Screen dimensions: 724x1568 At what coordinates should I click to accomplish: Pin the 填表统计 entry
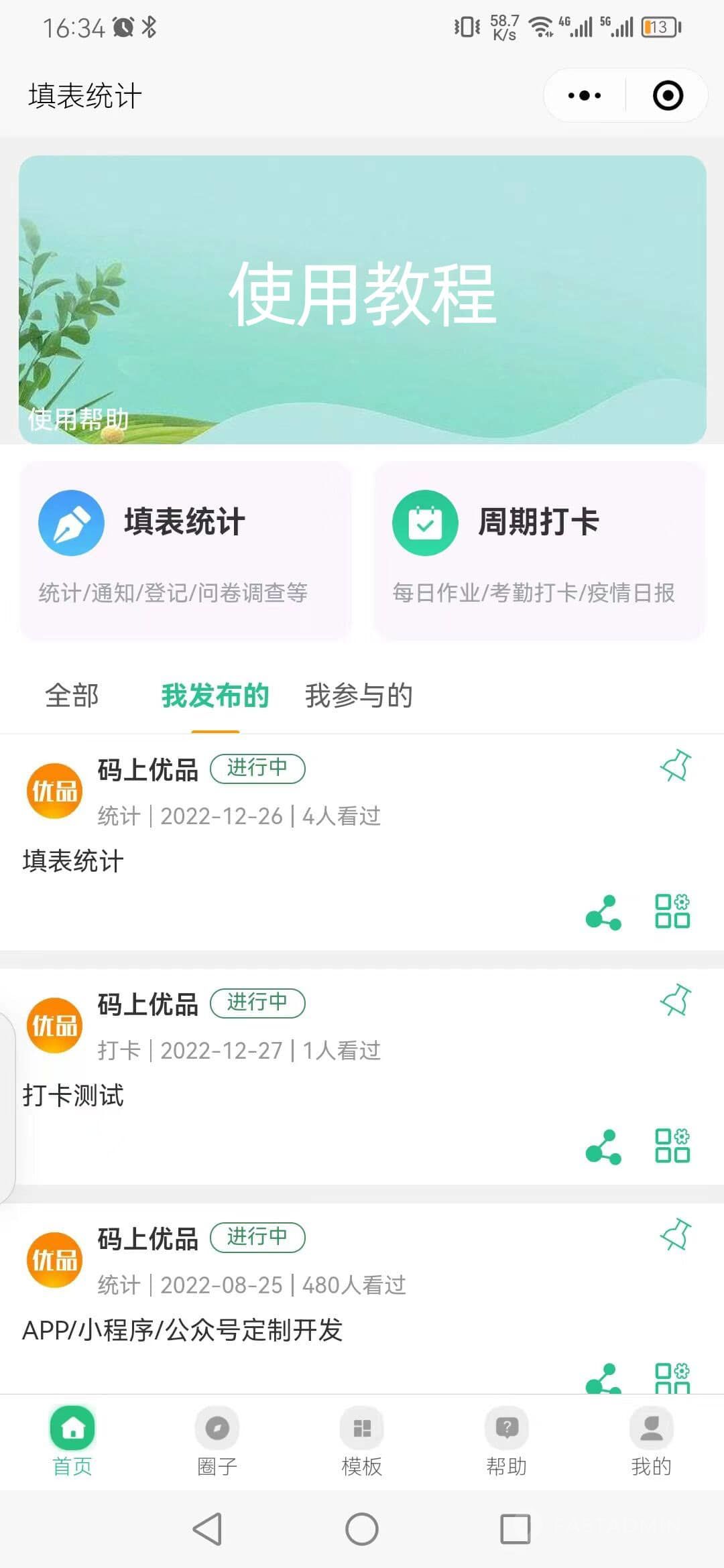(675, 766)
